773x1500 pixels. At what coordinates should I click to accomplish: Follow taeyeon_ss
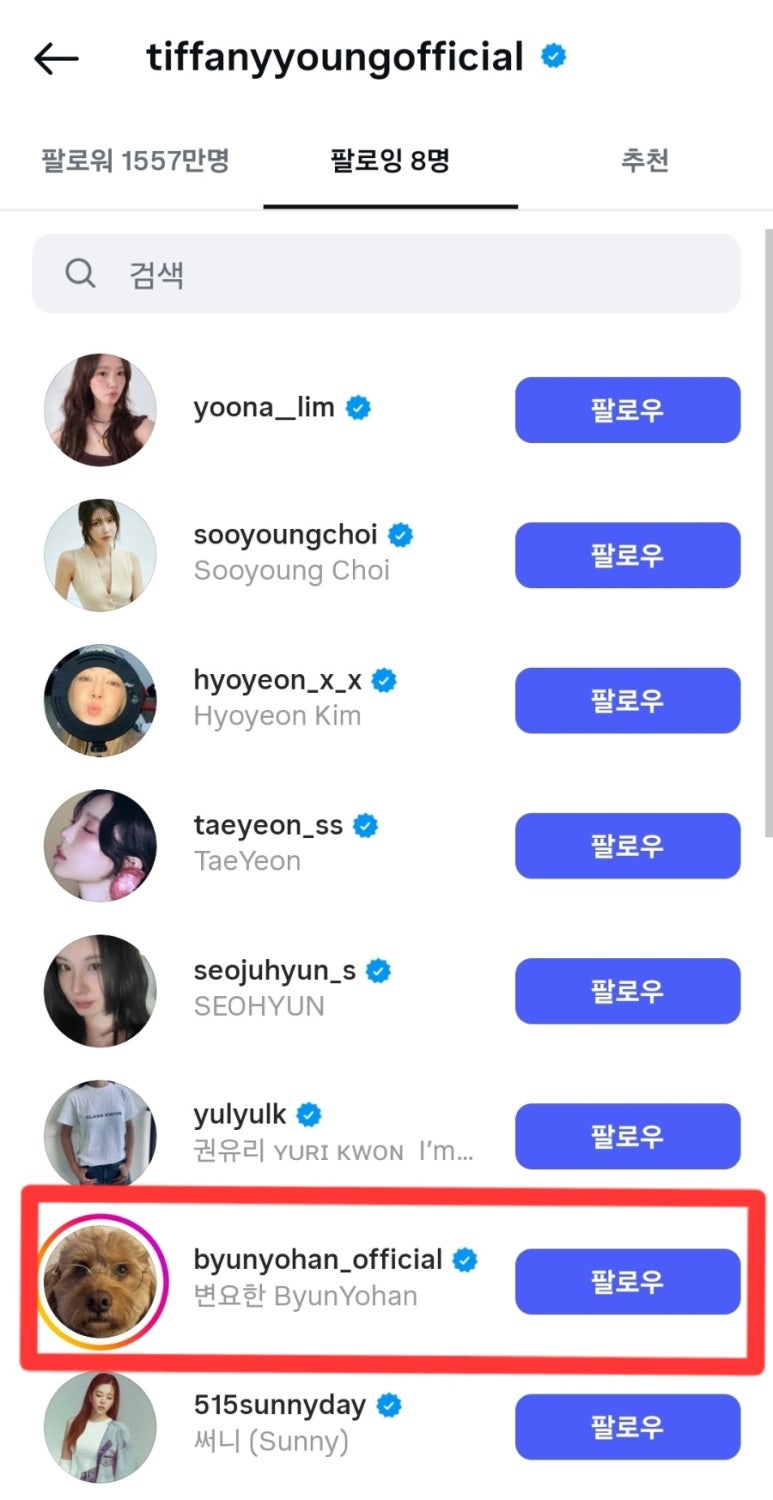click(x=627, y=845)
